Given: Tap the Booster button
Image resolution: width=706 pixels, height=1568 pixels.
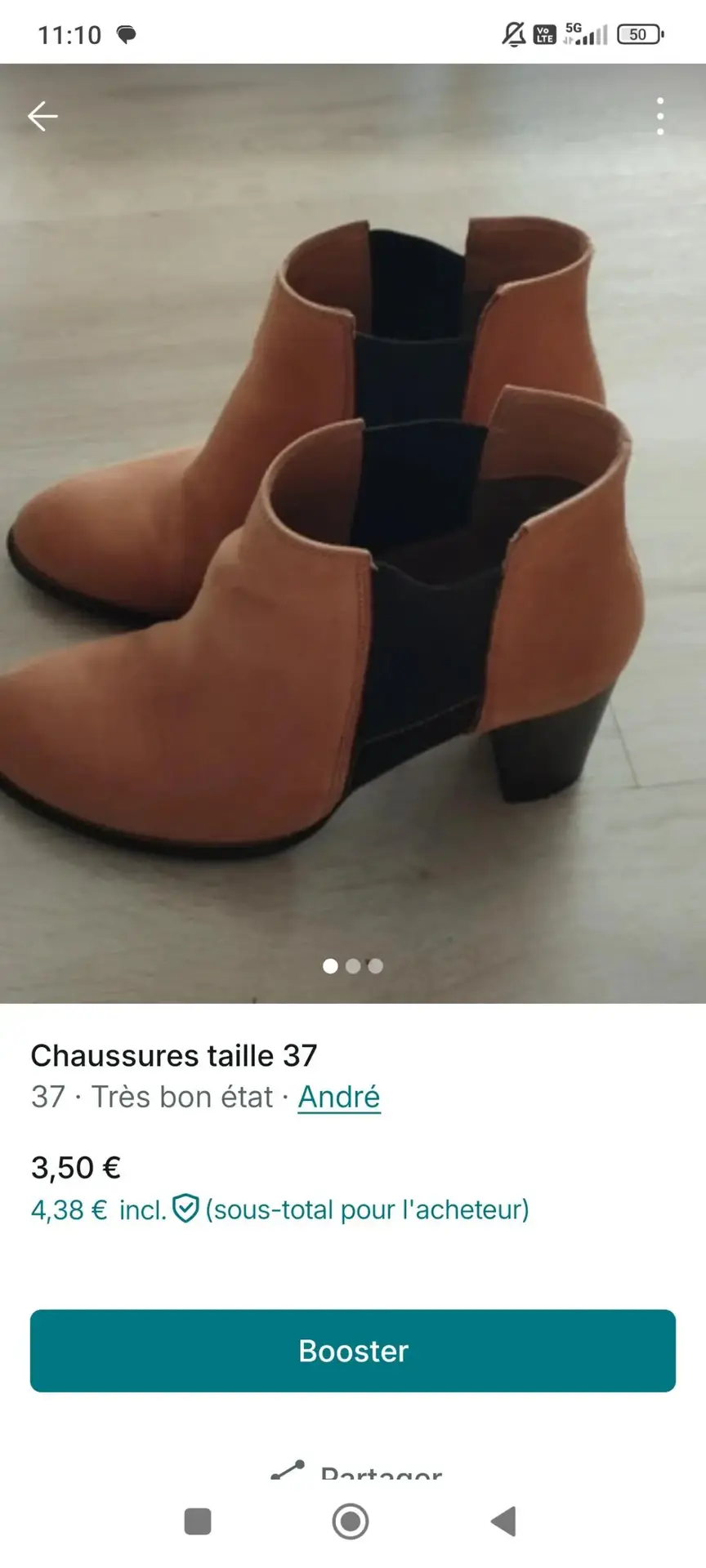Looking at the screenshot, I should 353,1351.
